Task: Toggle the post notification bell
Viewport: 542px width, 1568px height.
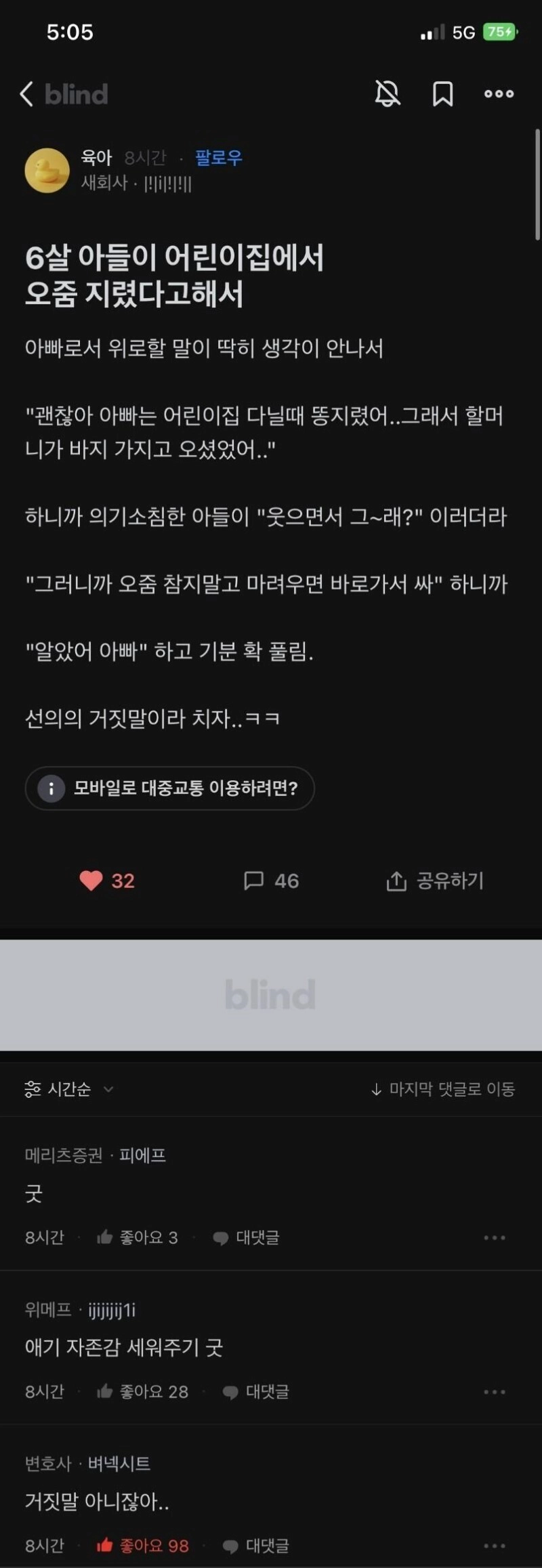Action: coord(388,93)
